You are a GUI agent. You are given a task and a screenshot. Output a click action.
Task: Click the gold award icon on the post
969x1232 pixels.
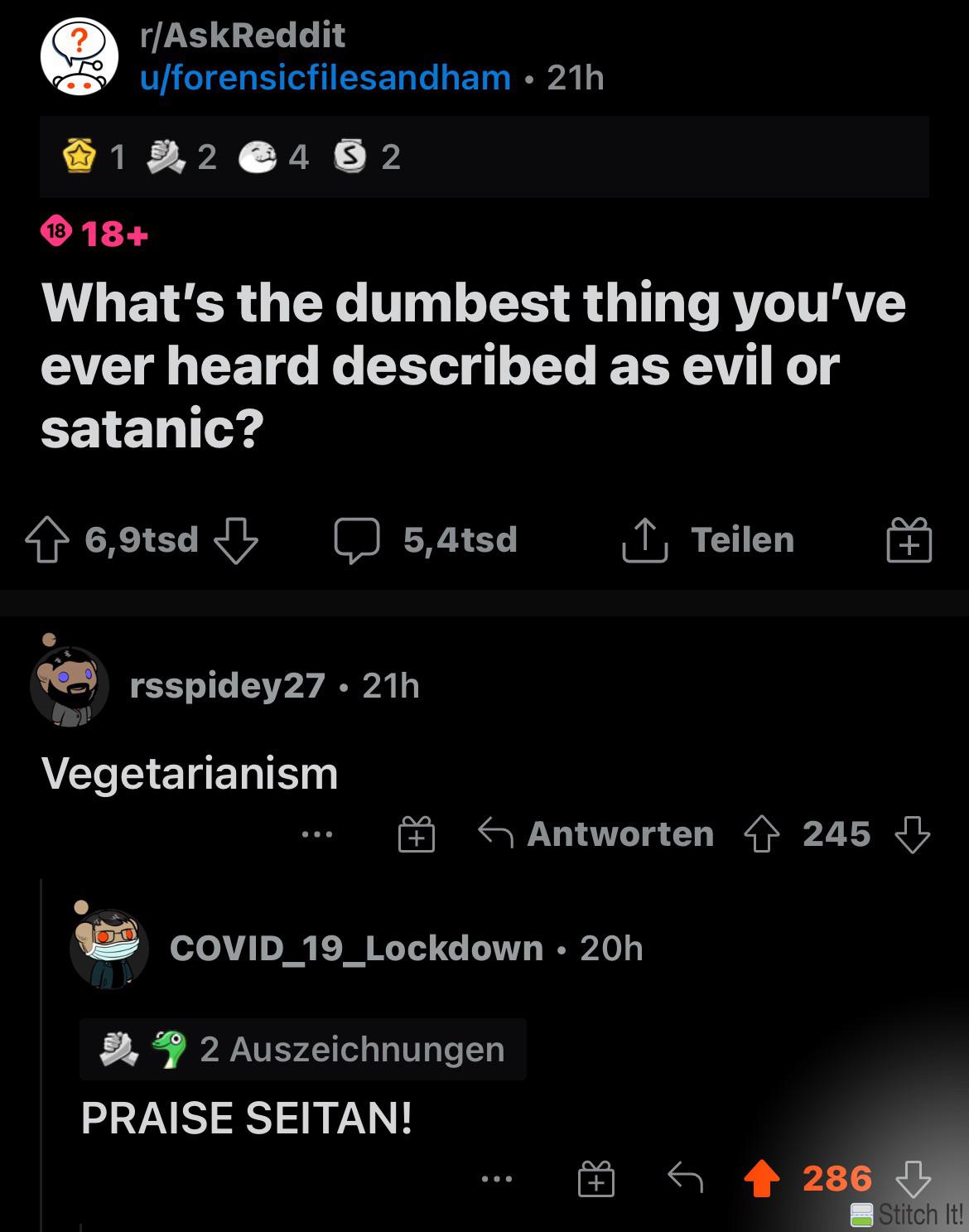click(x=81, y=154)
